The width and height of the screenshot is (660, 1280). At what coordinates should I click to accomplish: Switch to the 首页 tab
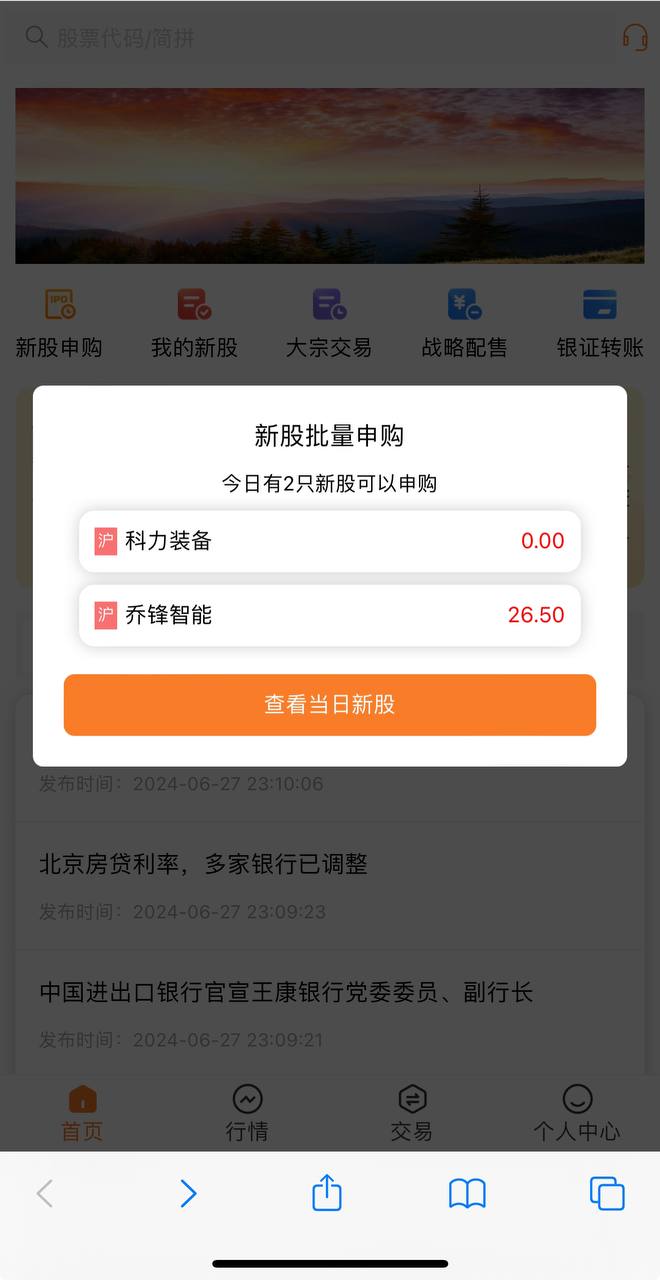coord(82,1114)
